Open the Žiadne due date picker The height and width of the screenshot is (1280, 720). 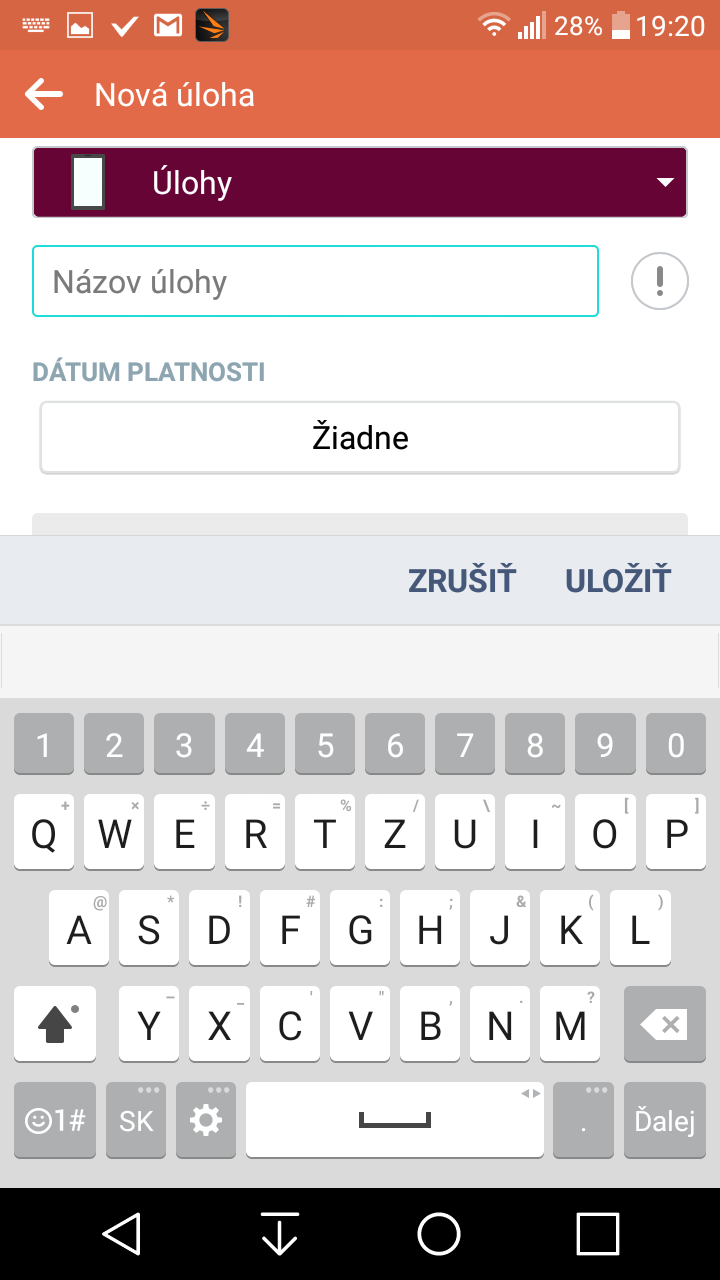(x=360, y=437)
